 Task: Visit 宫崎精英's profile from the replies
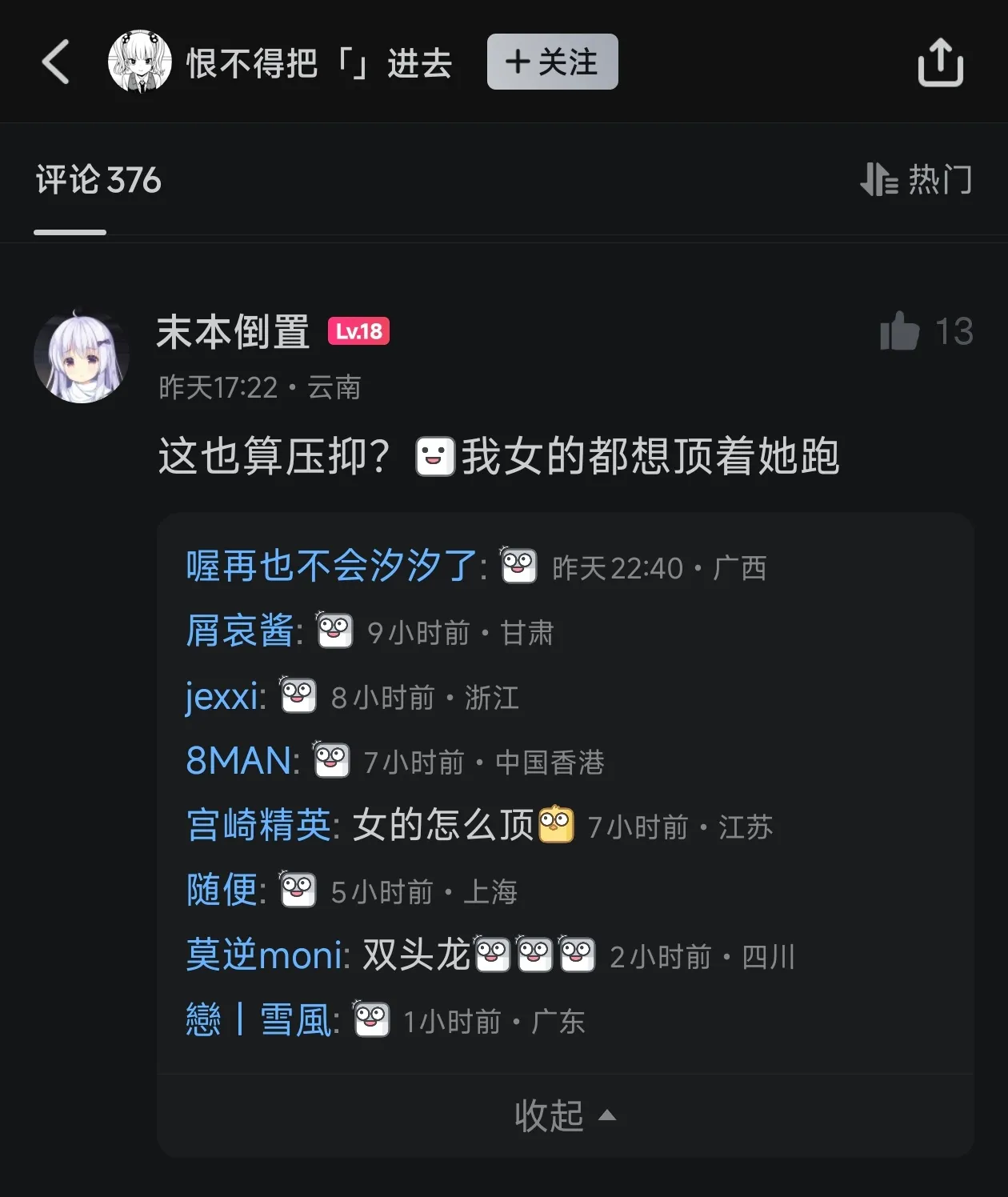(x=258, y=826)
